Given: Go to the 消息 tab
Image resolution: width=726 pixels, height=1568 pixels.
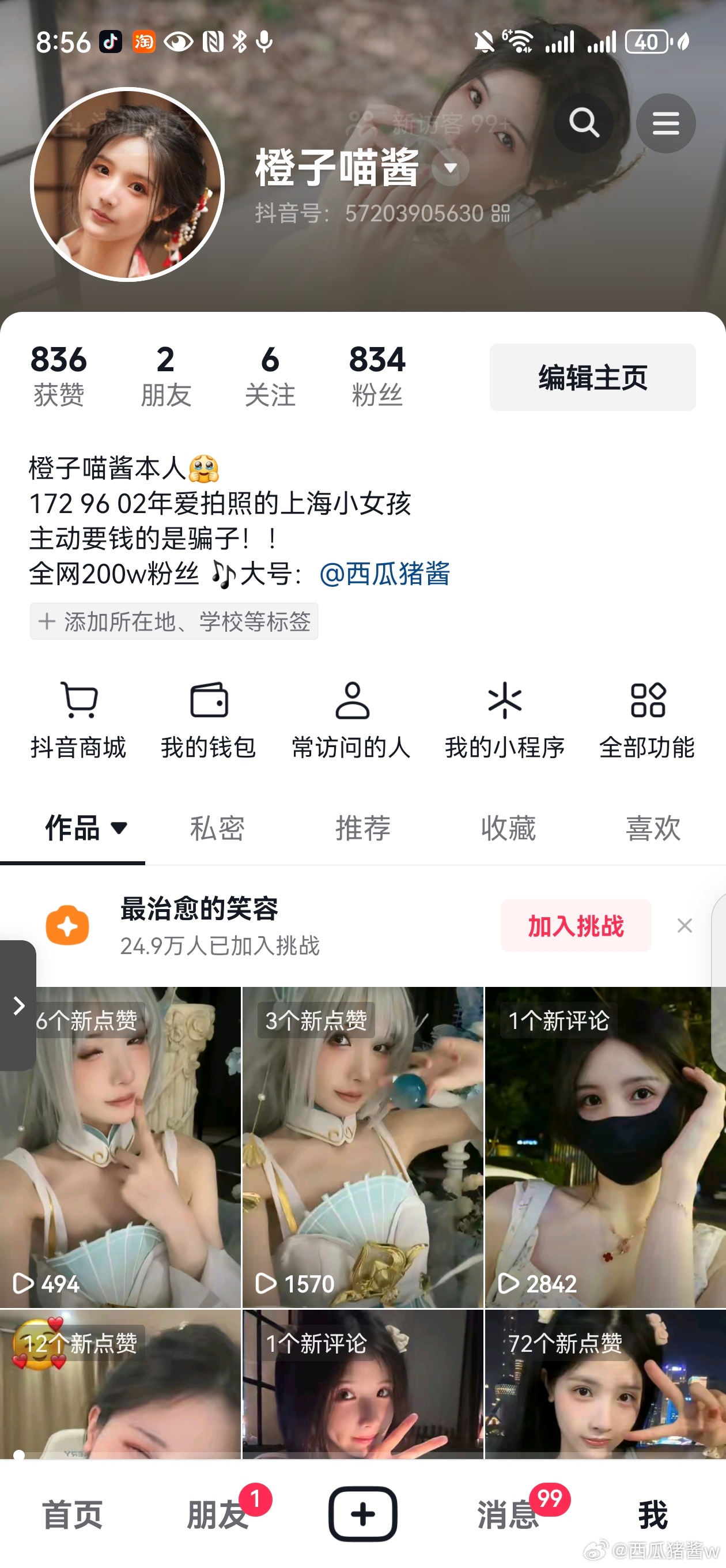Looking at the screenshot, I should click(508, 1514).
